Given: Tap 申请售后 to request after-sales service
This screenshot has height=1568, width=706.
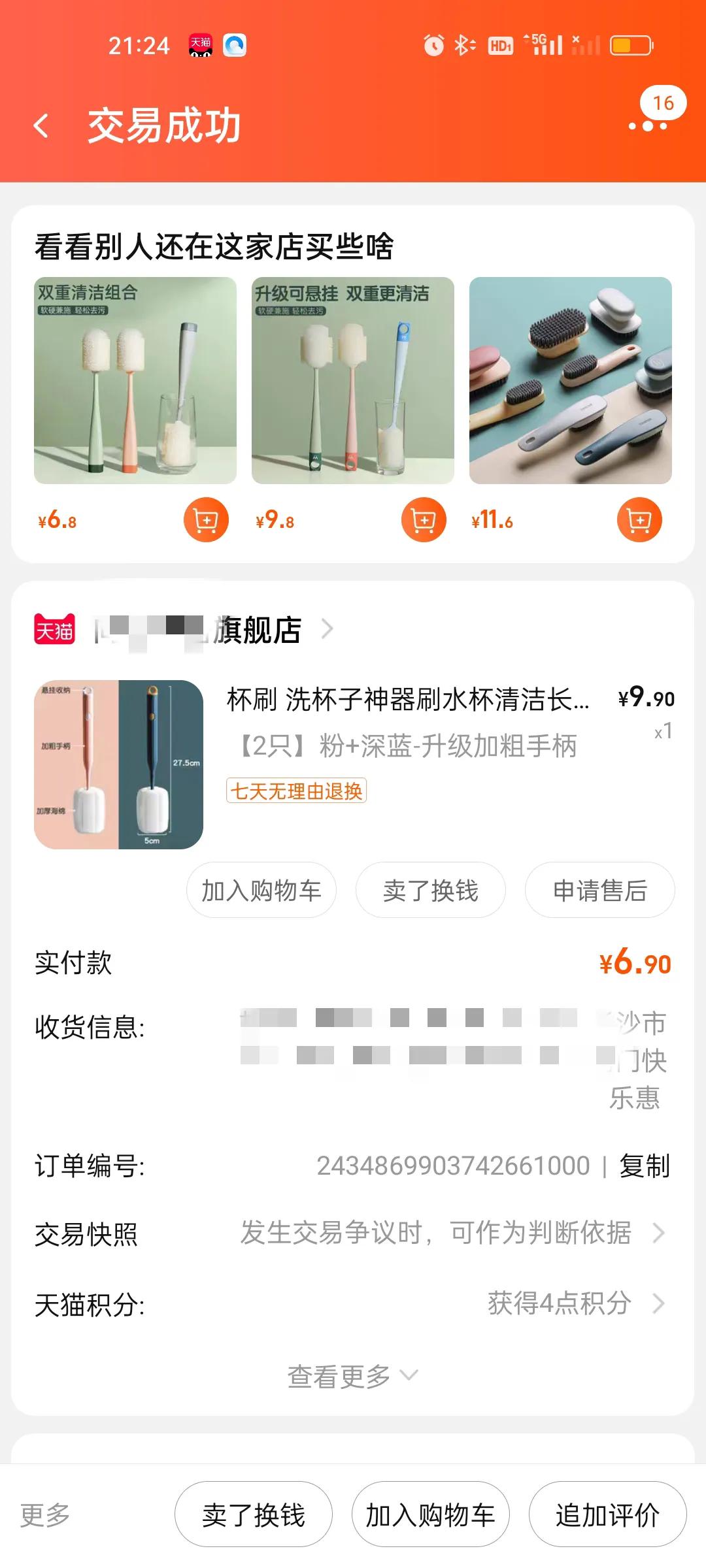Looking at the screenshot, I should tap(599, 890).
